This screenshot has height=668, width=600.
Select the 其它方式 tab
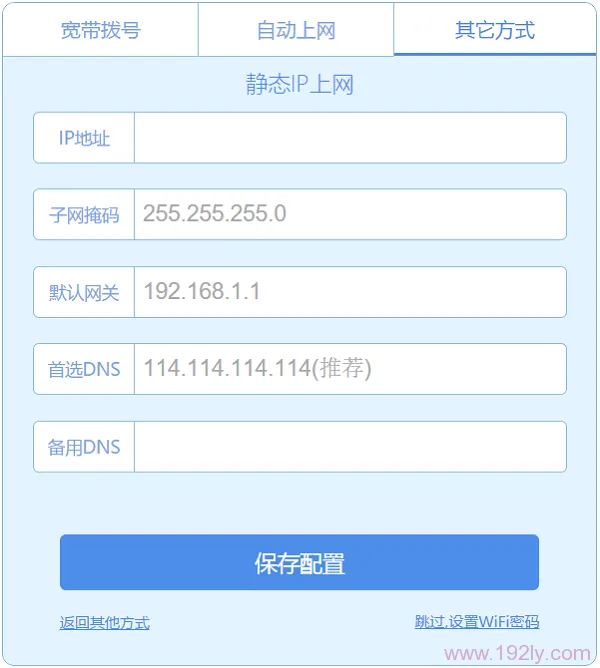(495, 30)
